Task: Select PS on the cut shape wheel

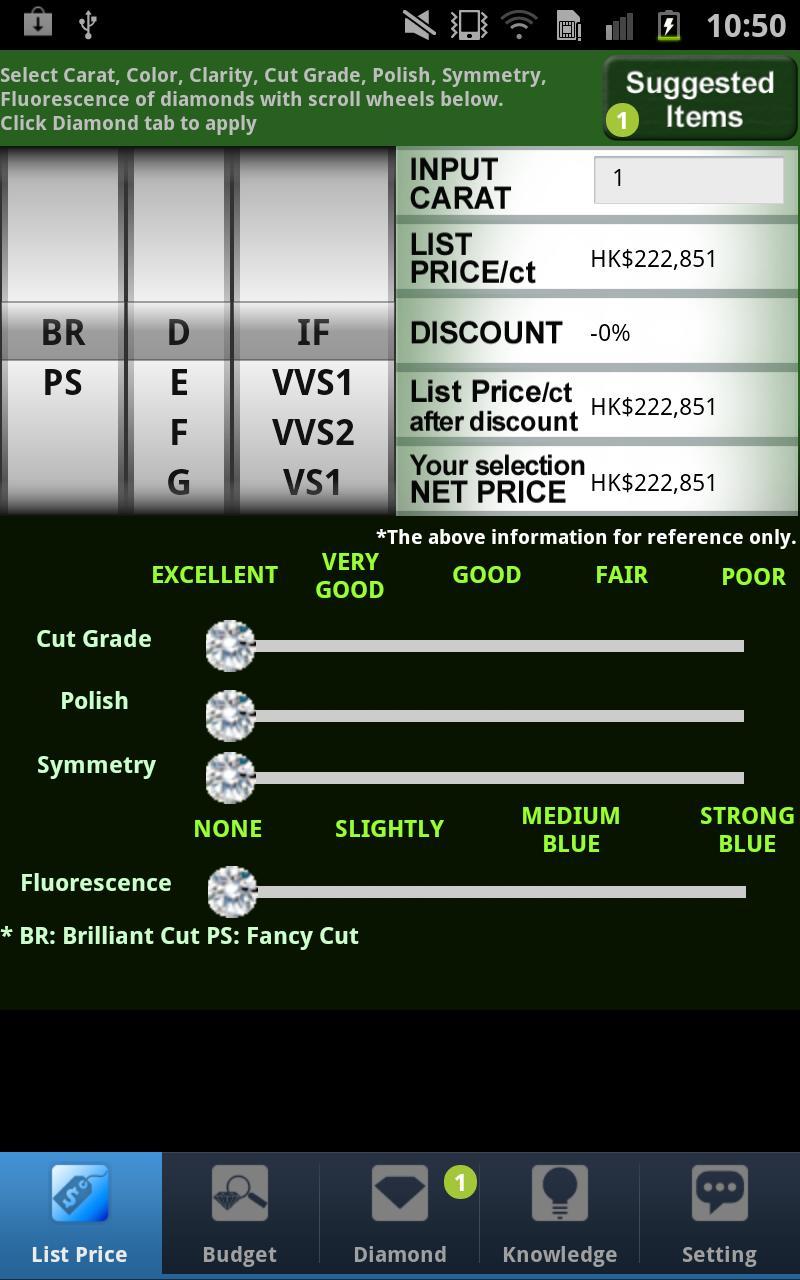Action: tap(62, 382)
